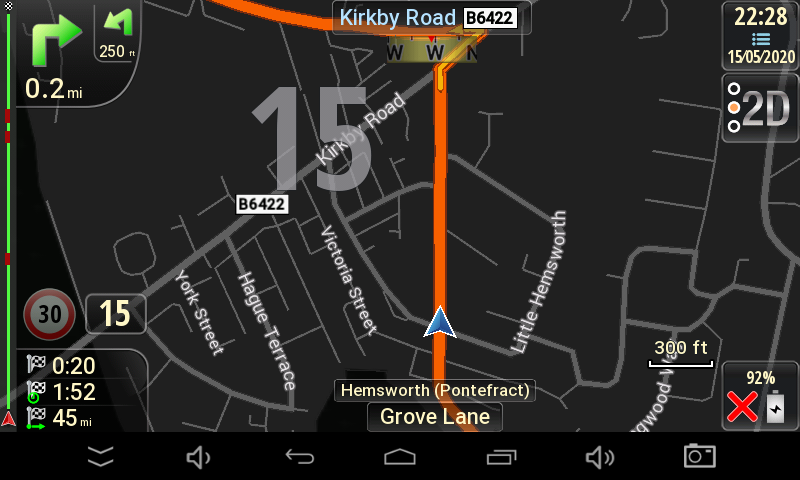Open the Kirkby Road B6422 next-street bar

pyautogui.click(x=430, y=18)
